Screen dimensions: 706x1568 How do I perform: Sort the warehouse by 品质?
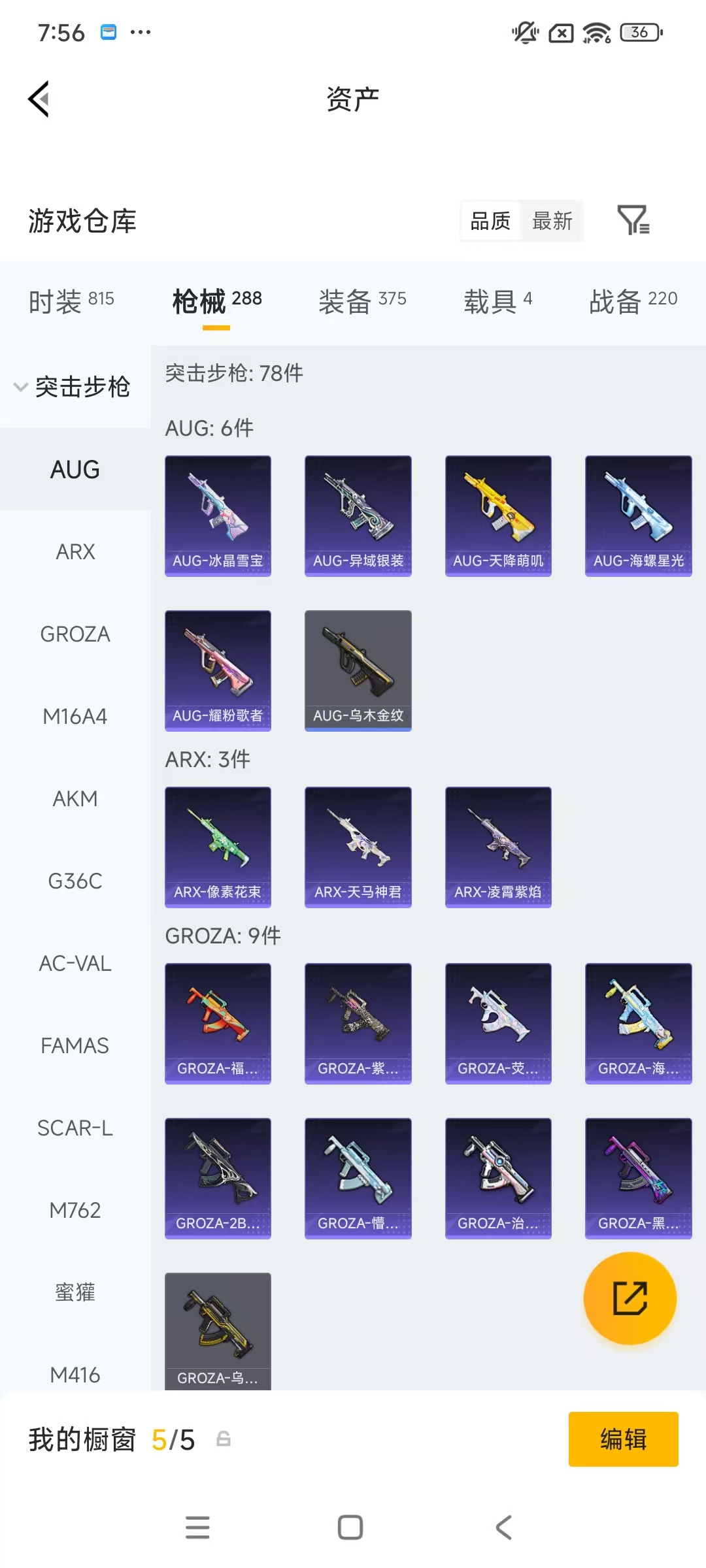490,221
